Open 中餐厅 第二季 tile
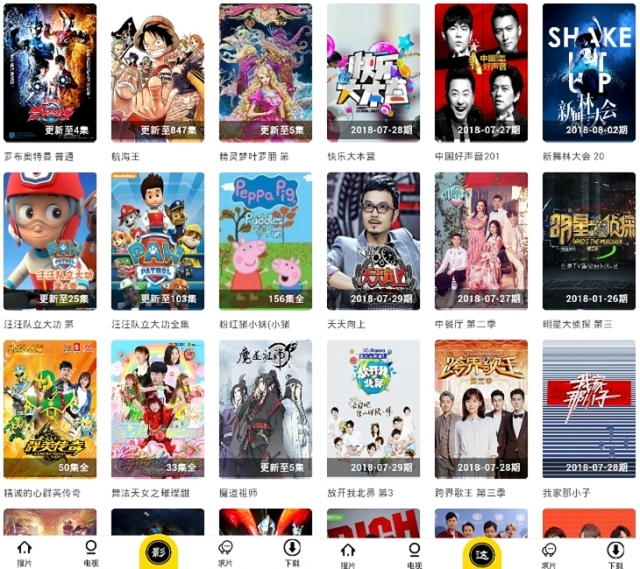 click(x=481, y=240)
